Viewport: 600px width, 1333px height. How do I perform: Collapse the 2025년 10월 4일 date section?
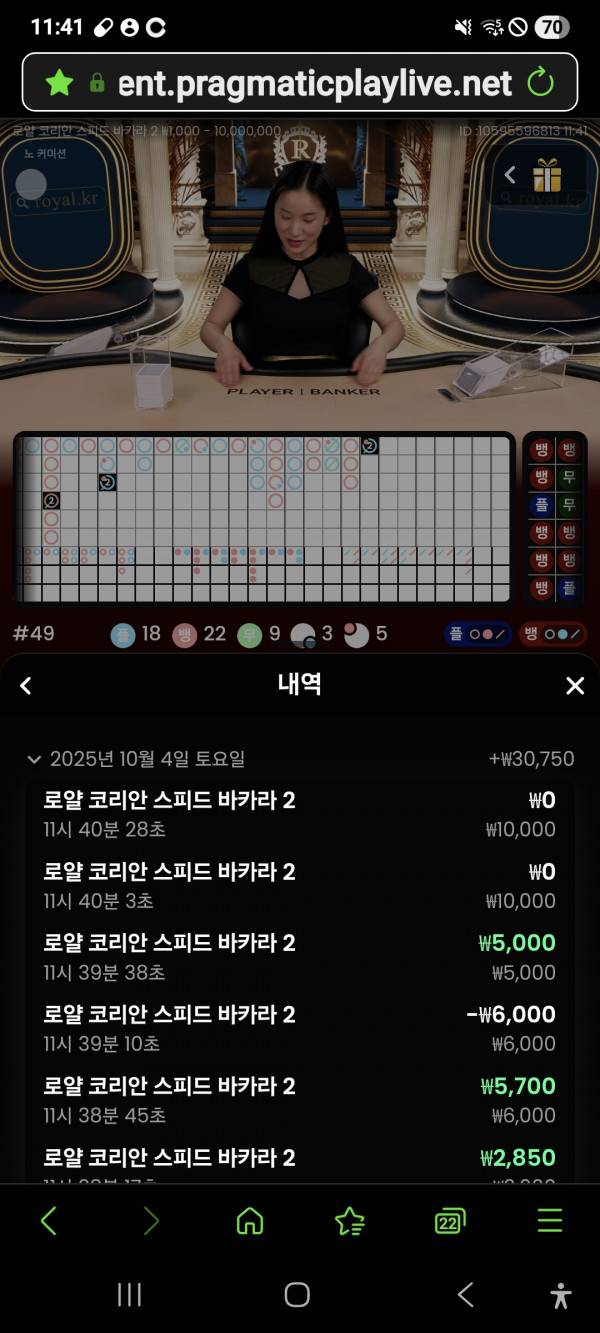[36, 759]
